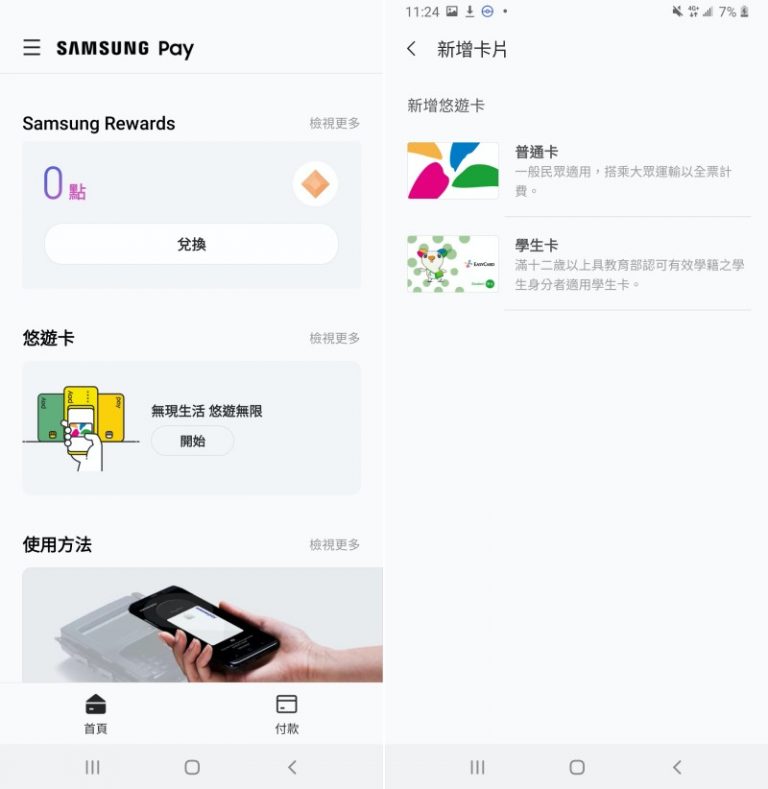Image resolution: width=768 pixels, height=789 pixels.
Task: Select the 普通卡 general card option
Action: (x=537, y=152)
